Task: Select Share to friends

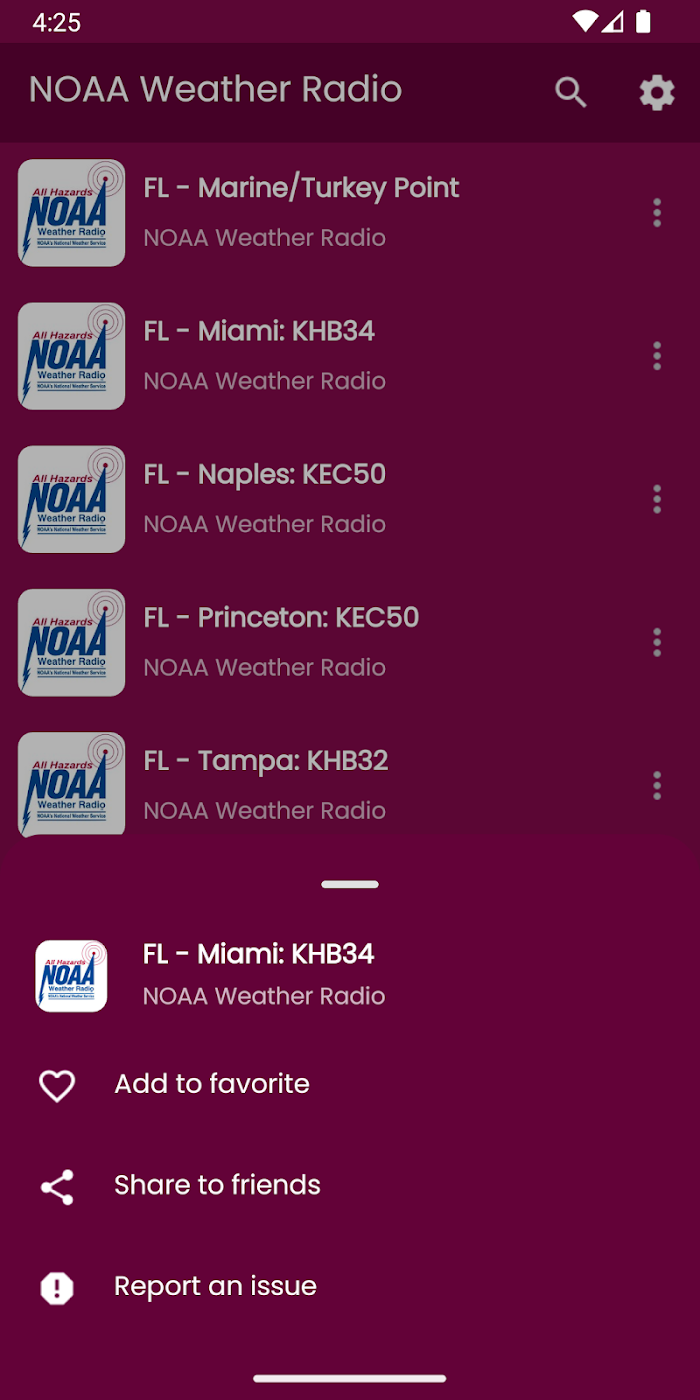Action: coord(350,1186)
